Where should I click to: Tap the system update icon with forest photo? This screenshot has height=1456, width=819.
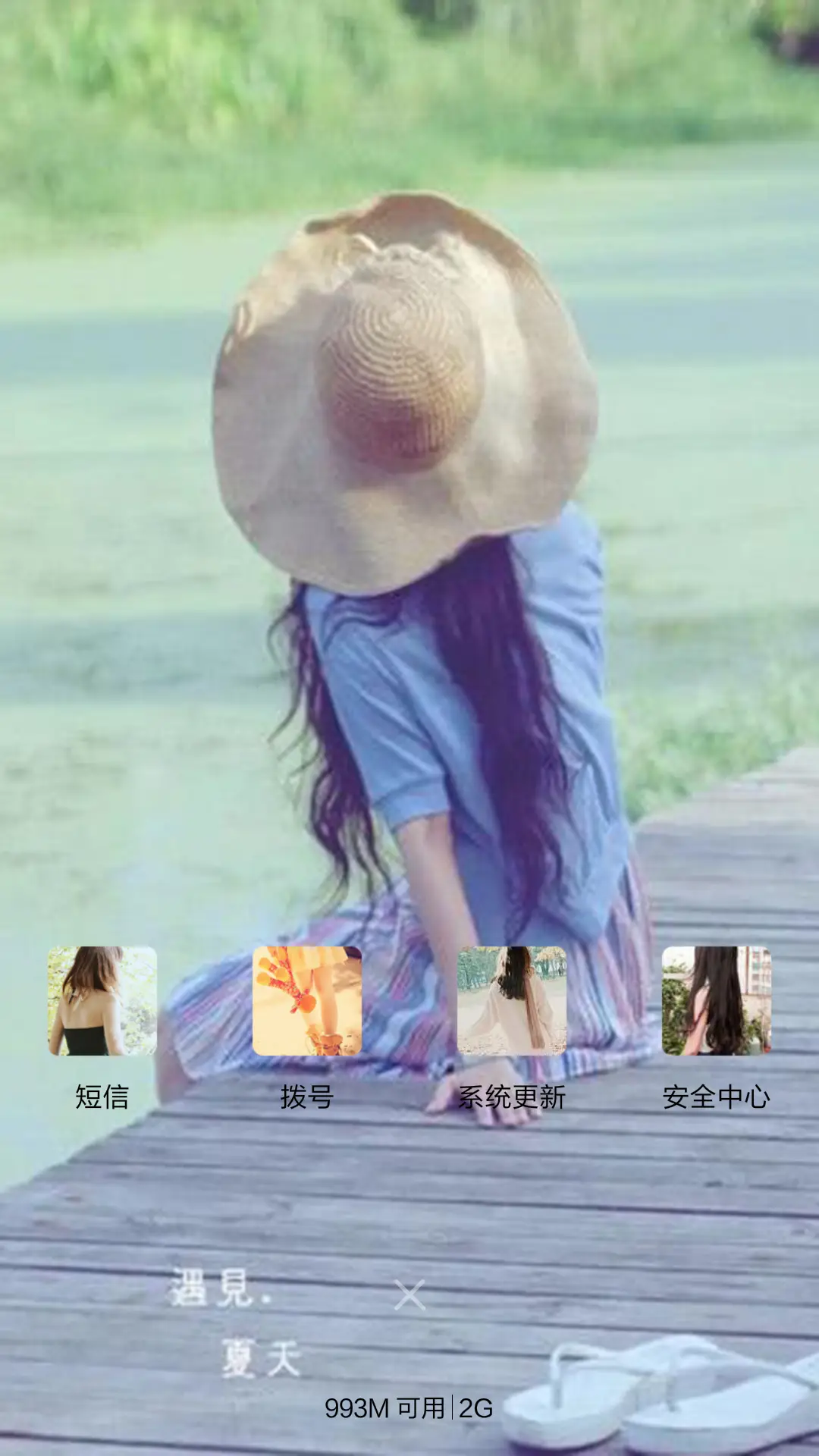[513, 1003]
